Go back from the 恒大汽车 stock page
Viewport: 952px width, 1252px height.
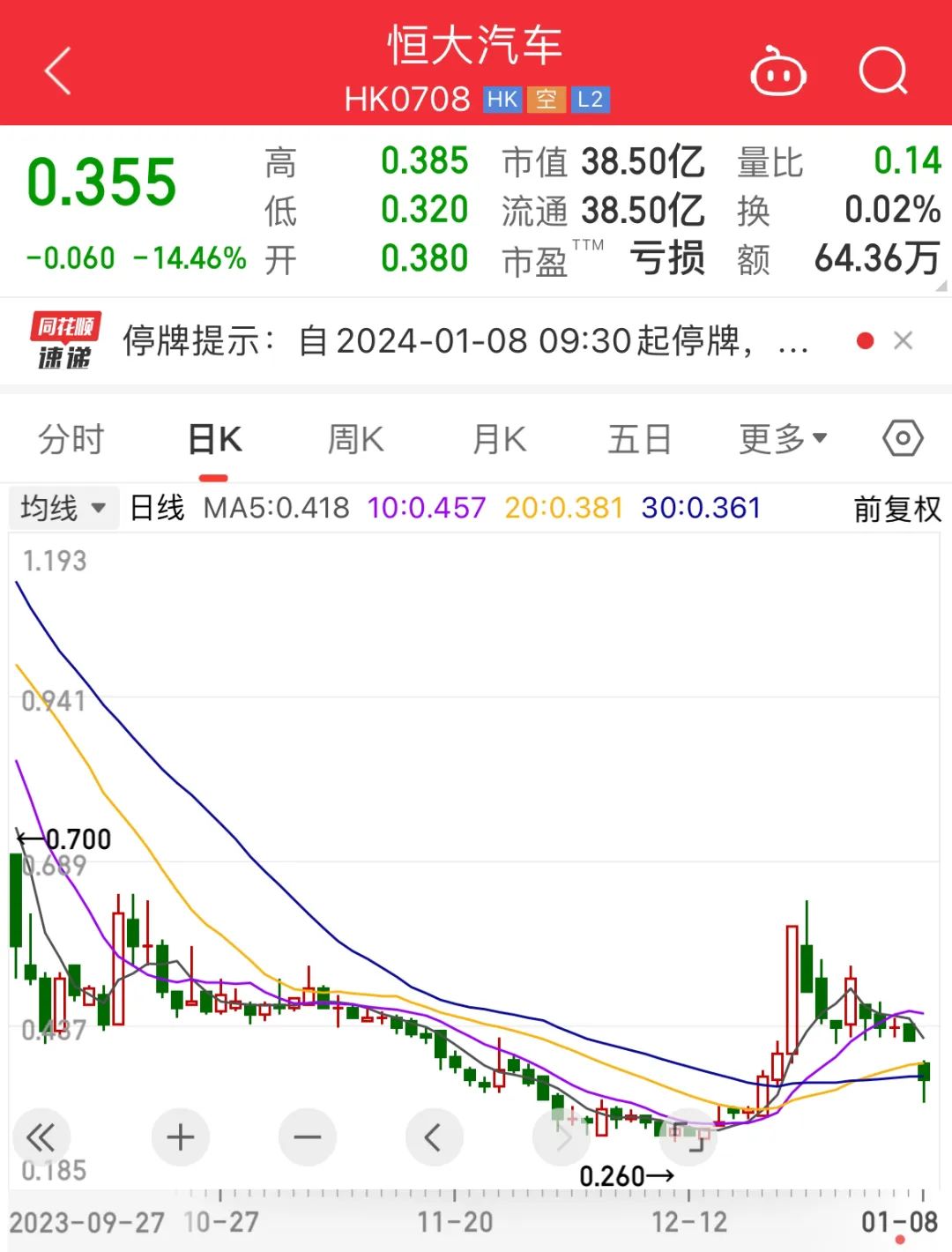pyautogui.click(x=57, y=71)
